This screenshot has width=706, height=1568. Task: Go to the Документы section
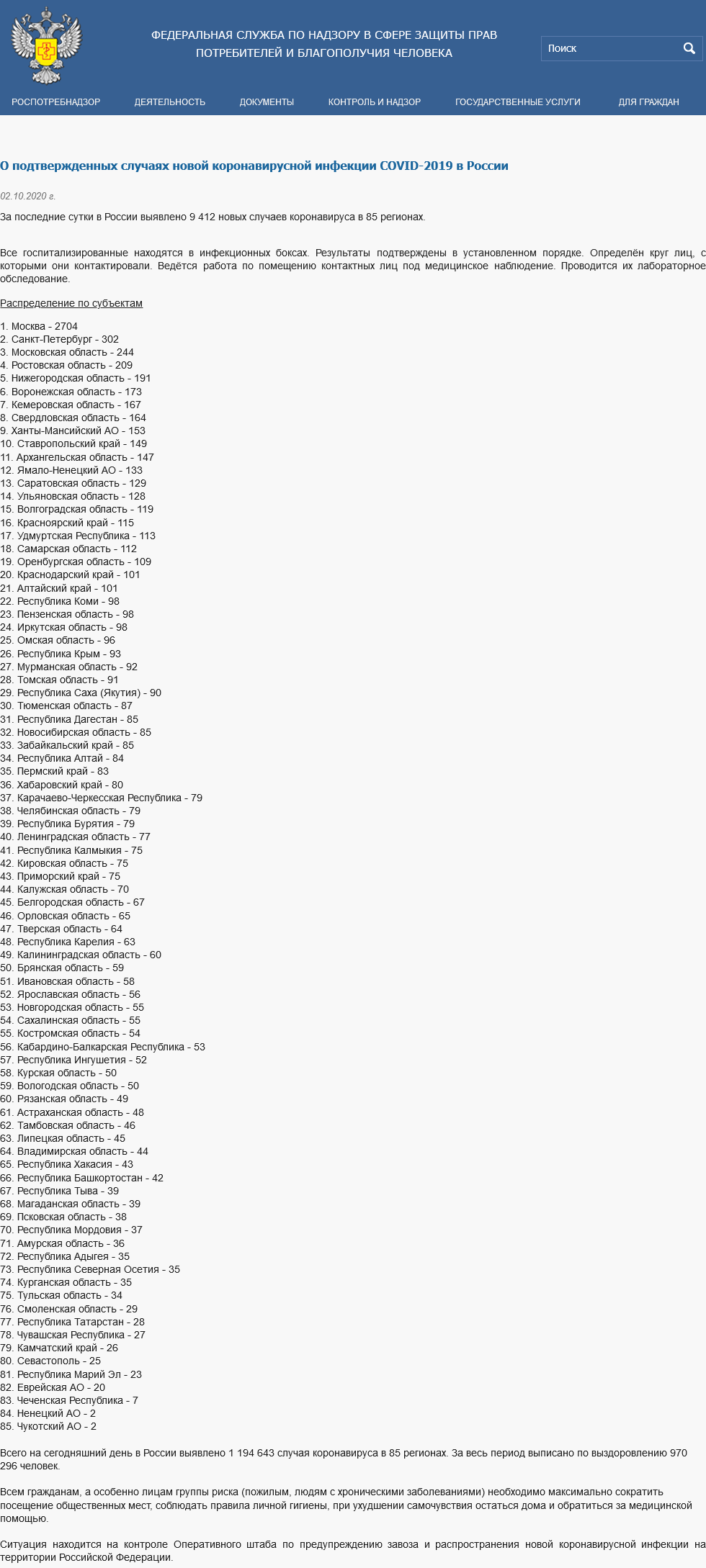pos(267,102)
